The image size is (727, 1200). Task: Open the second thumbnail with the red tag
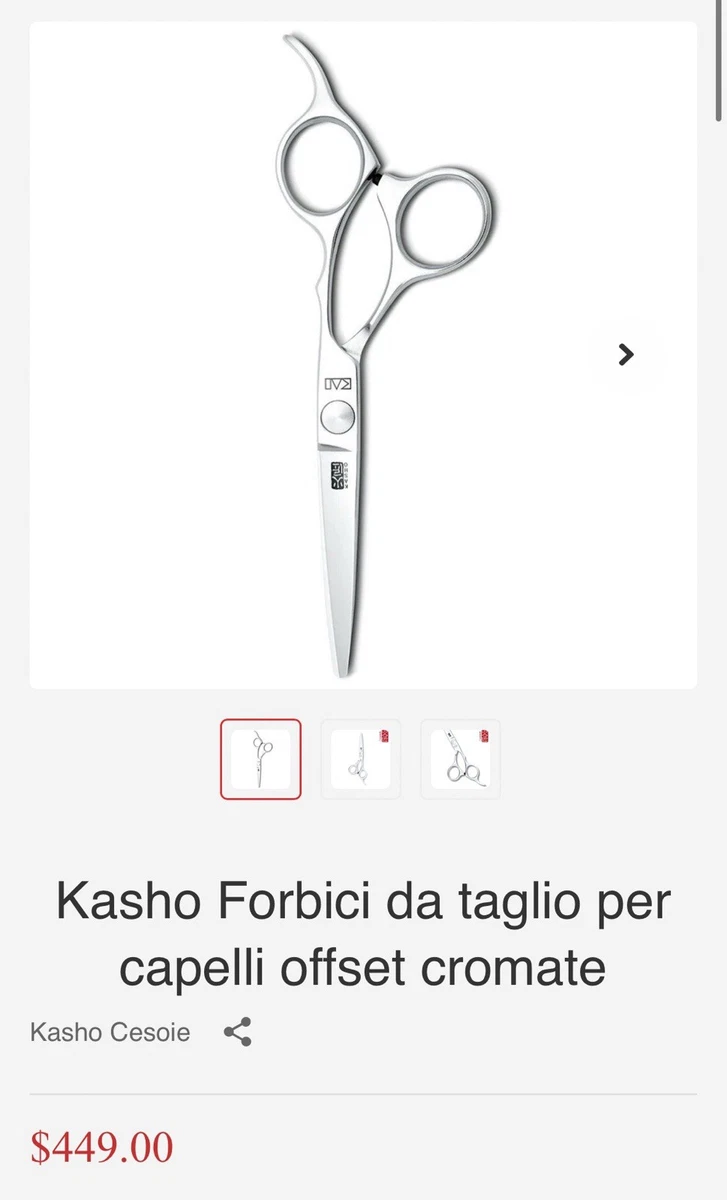360,759
